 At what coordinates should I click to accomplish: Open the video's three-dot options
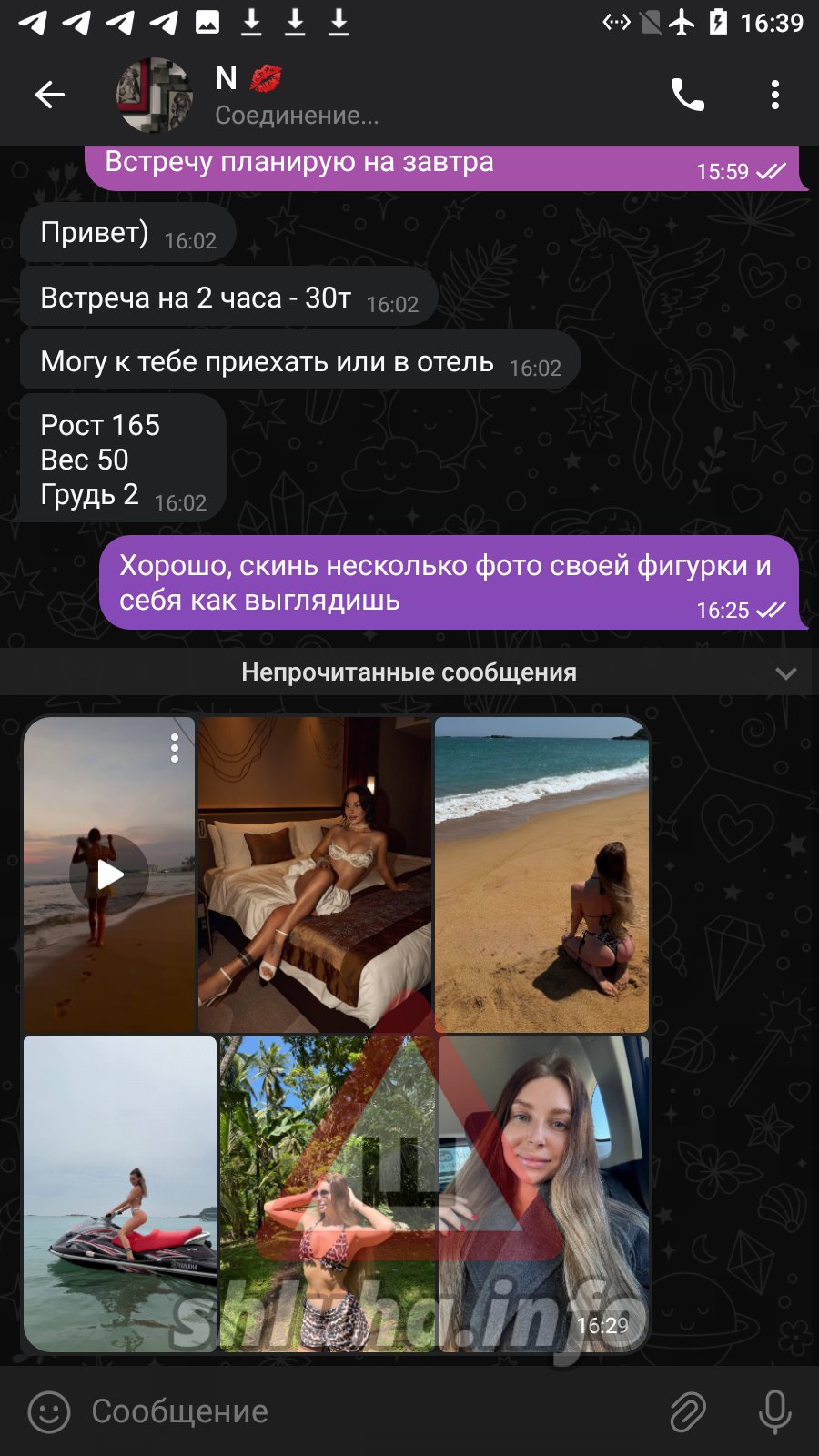[175, 748]
